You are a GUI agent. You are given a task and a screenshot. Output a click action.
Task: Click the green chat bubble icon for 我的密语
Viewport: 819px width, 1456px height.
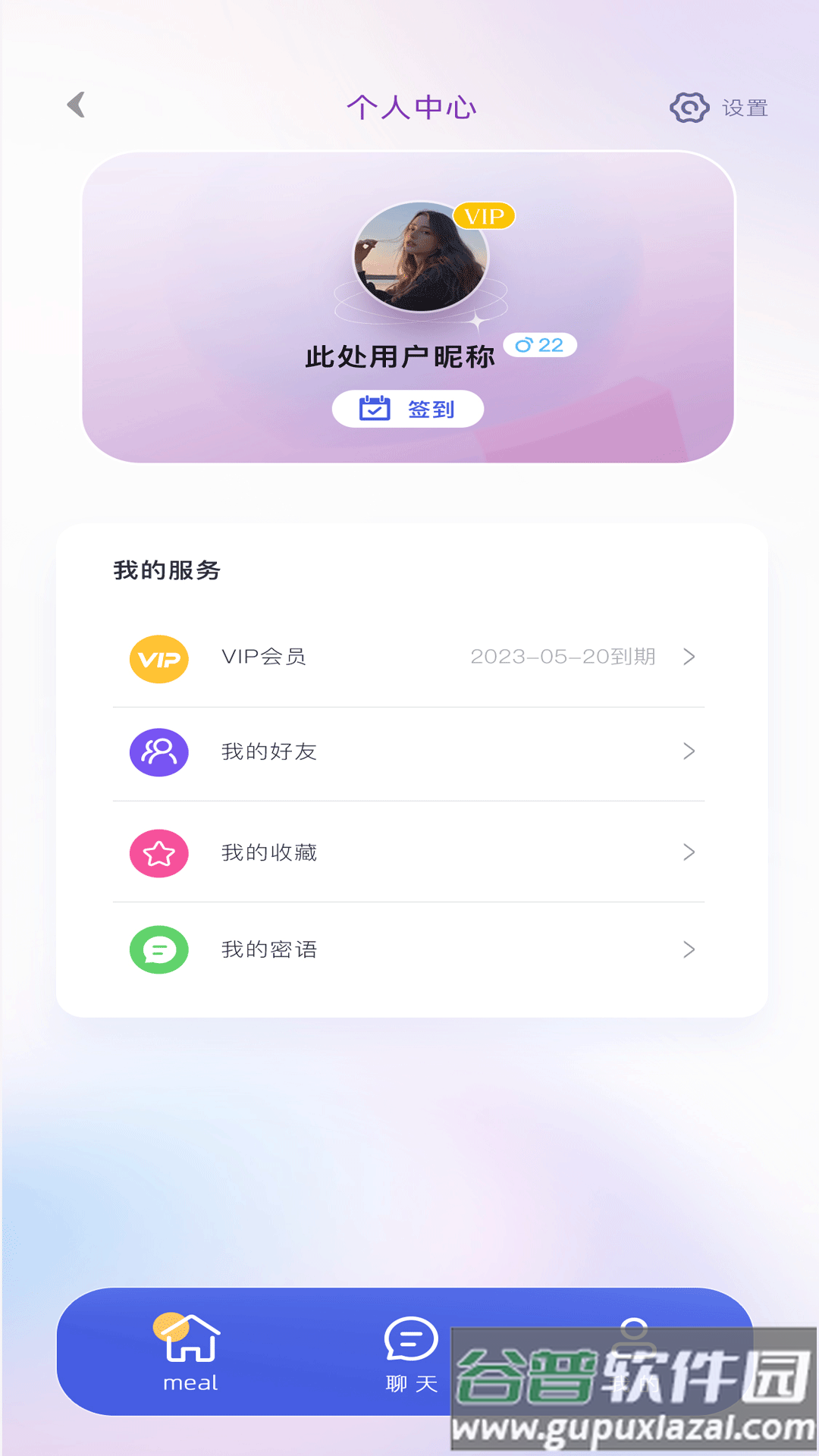(158, 949)
